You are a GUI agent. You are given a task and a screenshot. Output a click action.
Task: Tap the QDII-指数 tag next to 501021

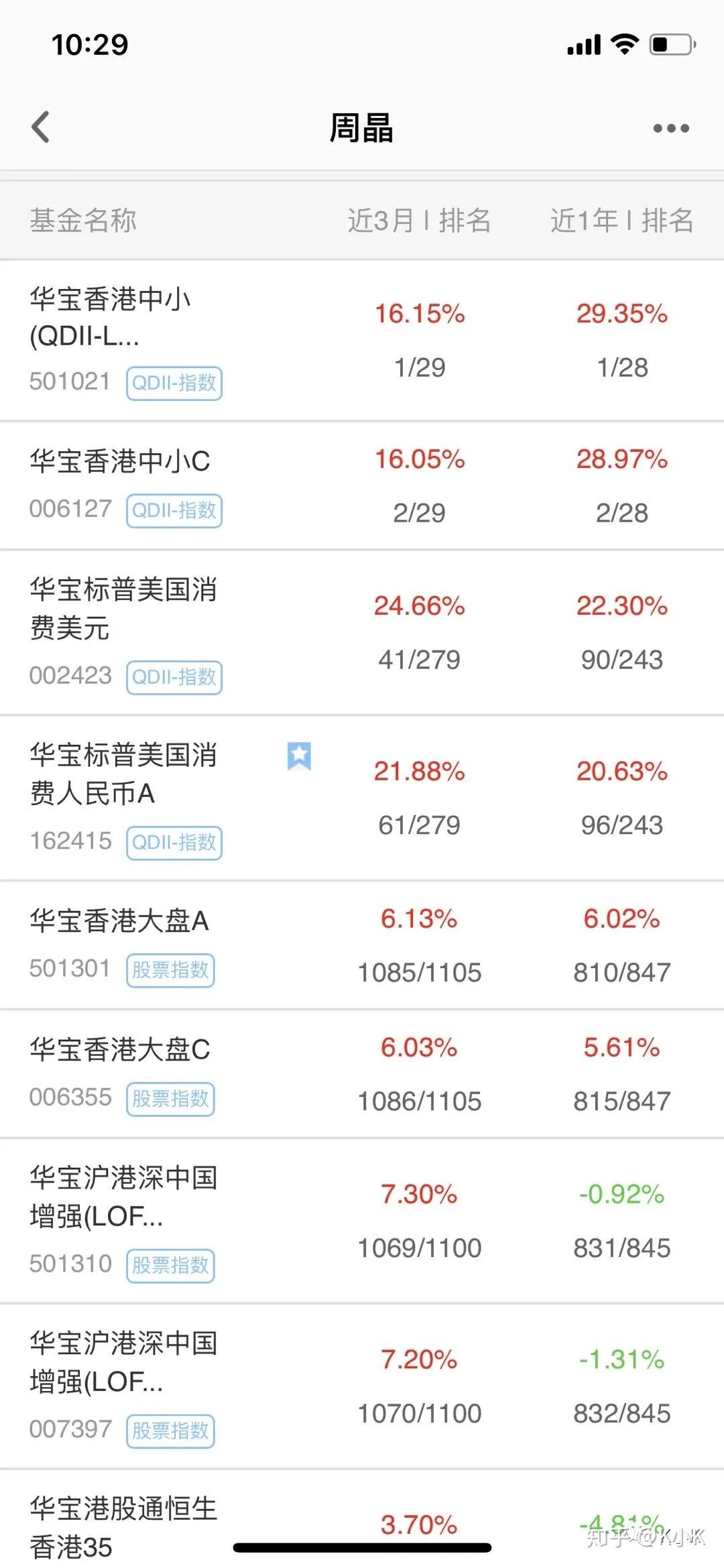[173, 383]
